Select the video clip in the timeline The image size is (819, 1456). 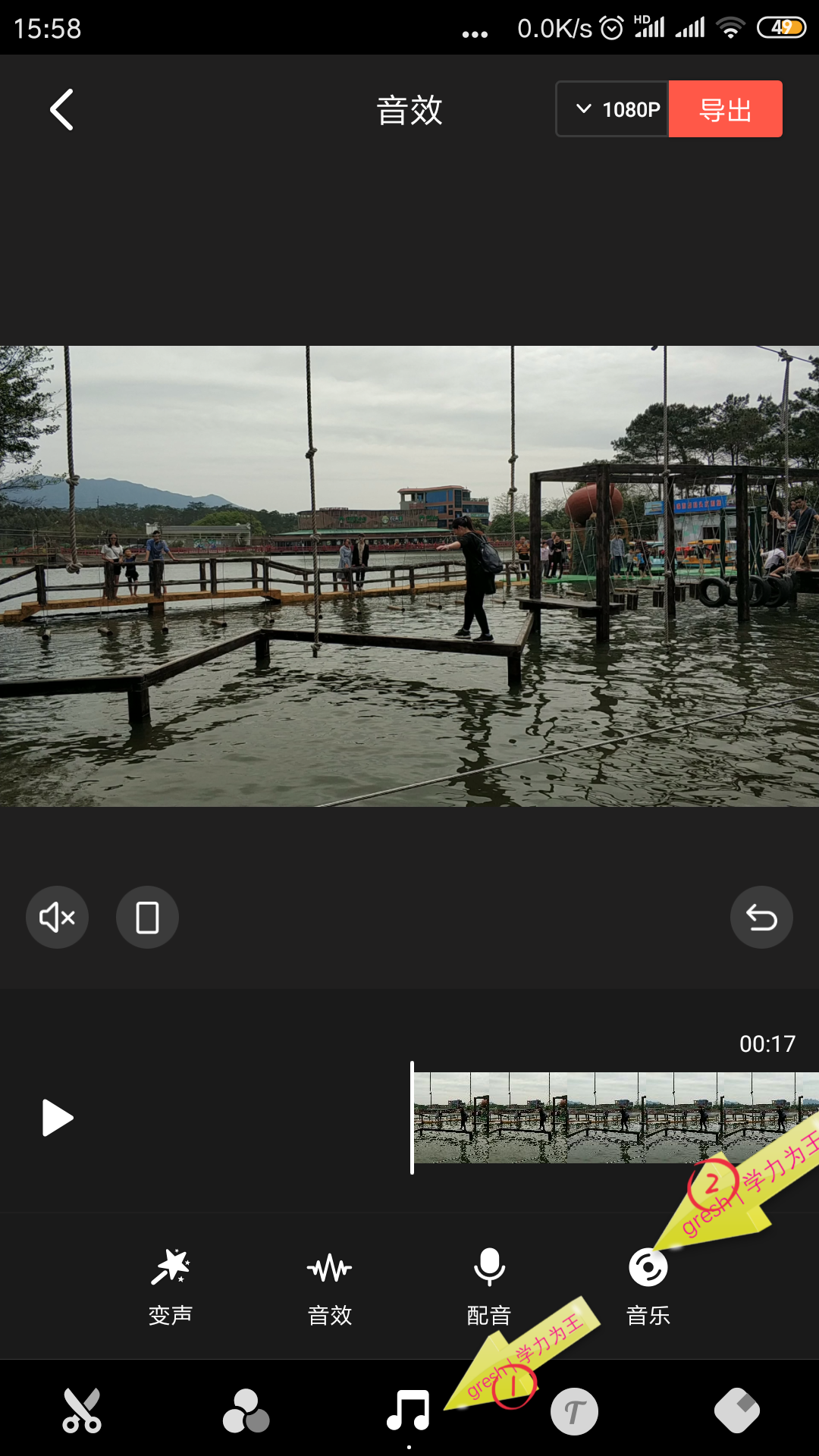tap(591, 1118)
